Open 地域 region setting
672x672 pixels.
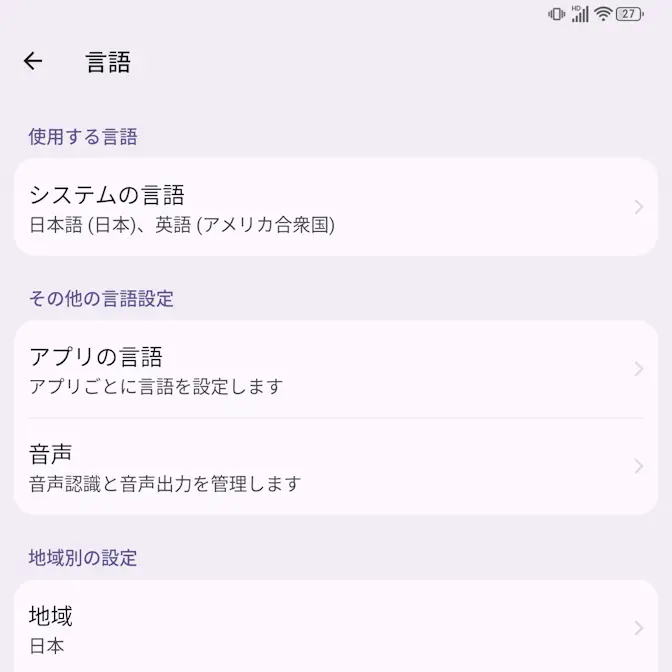click(x=335, y=627)
